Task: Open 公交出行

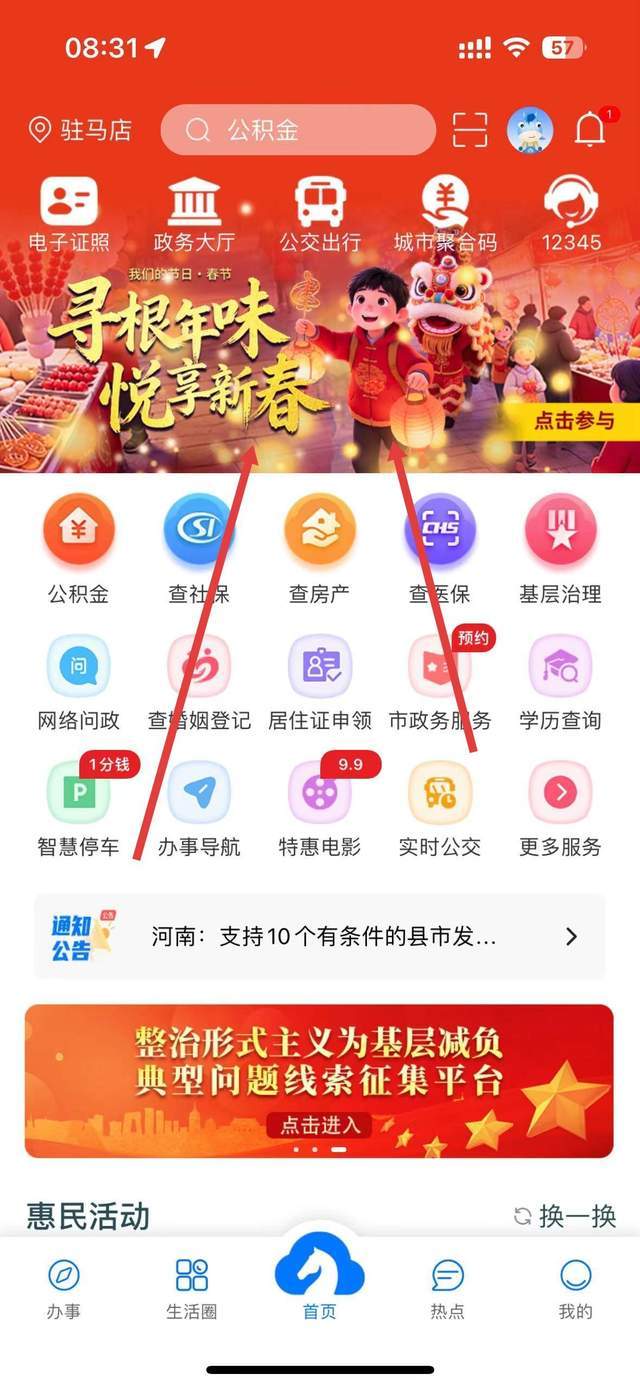Action: tap(320, 214)
